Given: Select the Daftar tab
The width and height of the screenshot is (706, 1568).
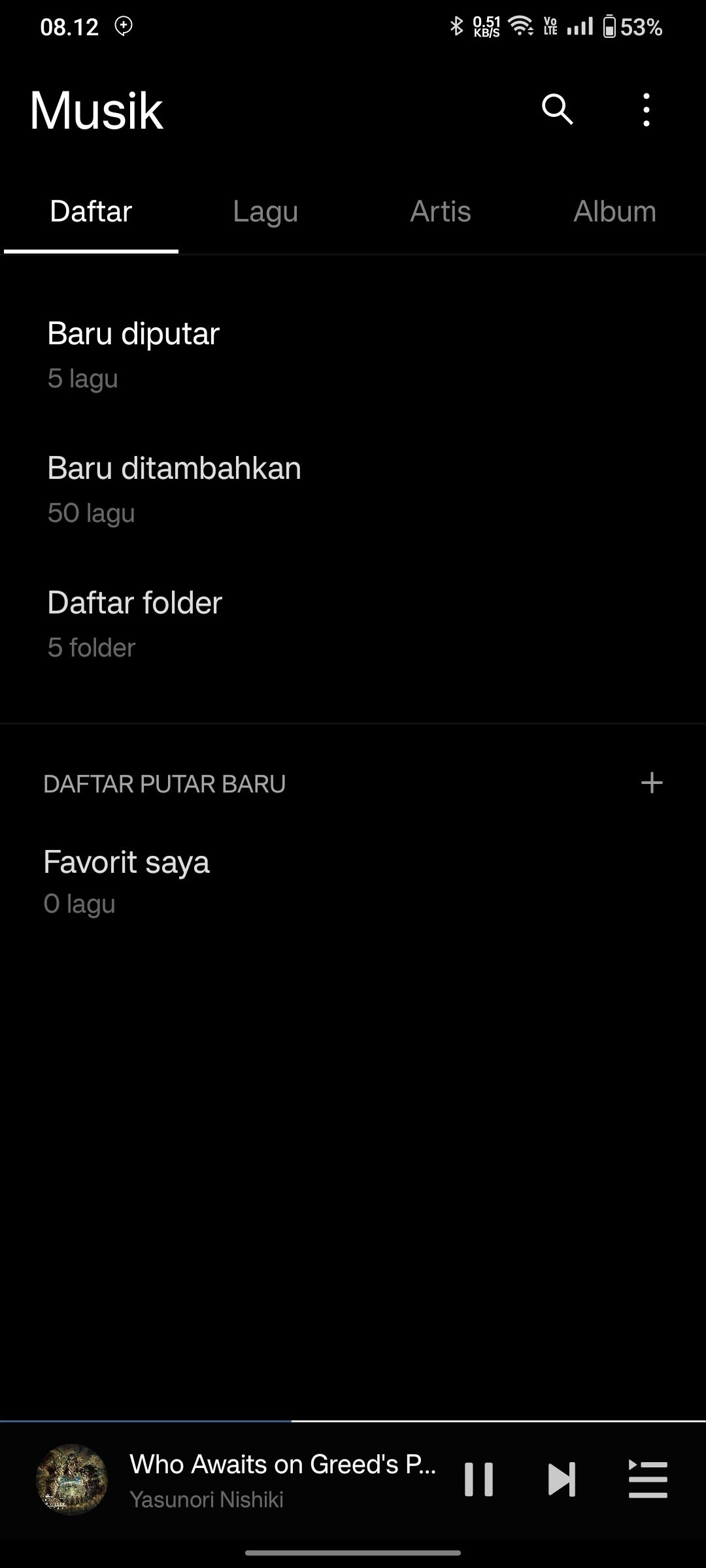Looking at the screenshot, I should [x=91, y=212].
